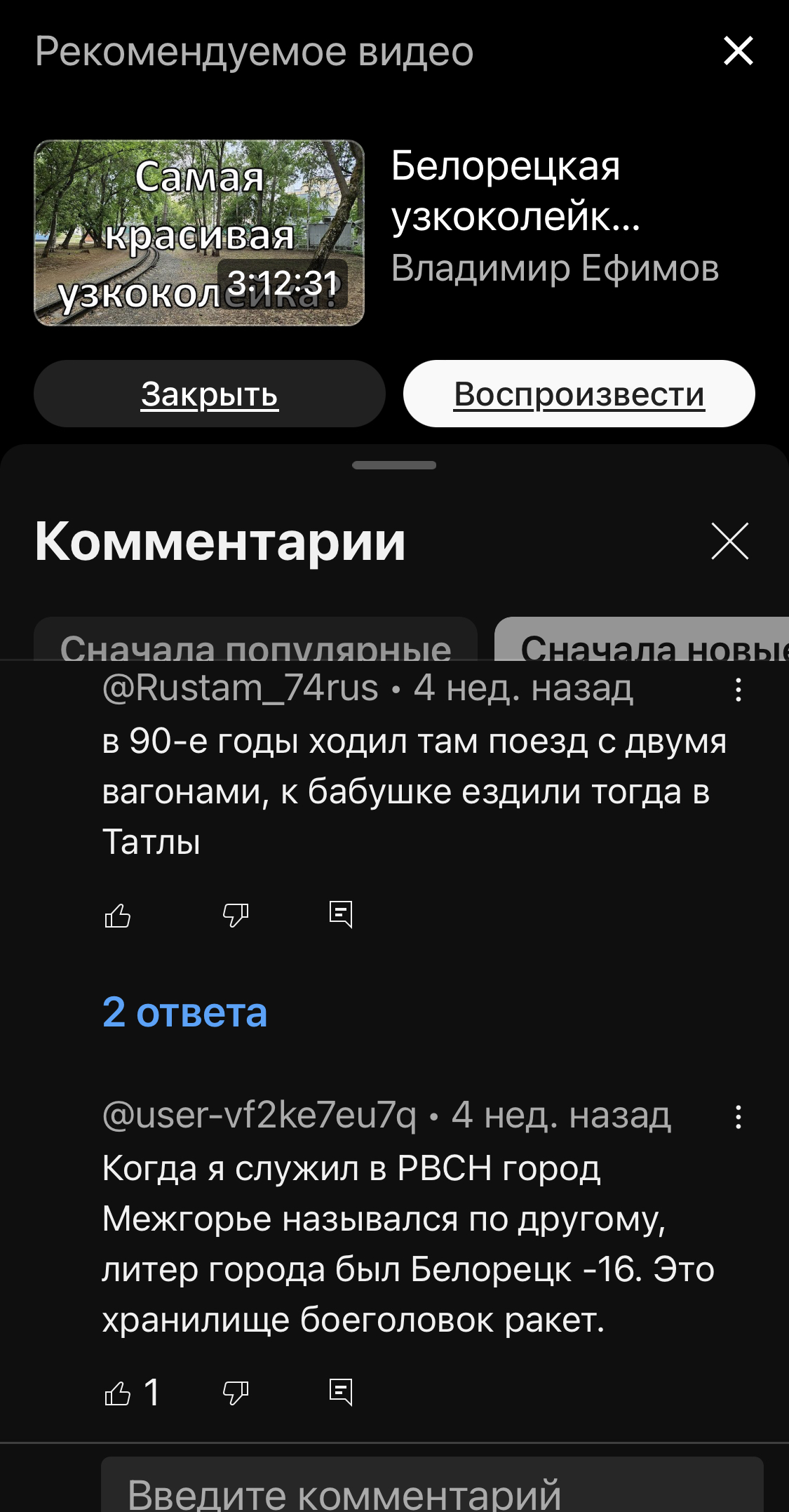Open the Белорецкая узкоколейка video thumbnail
Viewport: 789px width, 1512px height.
tap(199, 233)
